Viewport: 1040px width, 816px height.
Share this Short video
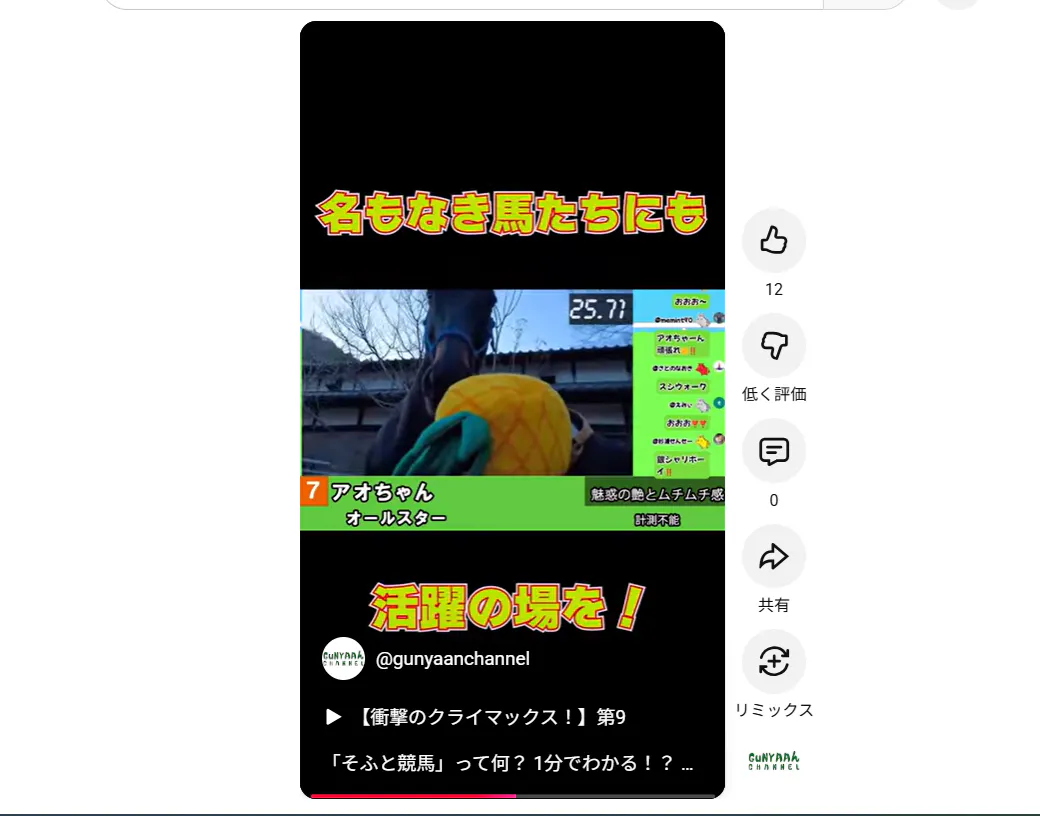[773, 557]
